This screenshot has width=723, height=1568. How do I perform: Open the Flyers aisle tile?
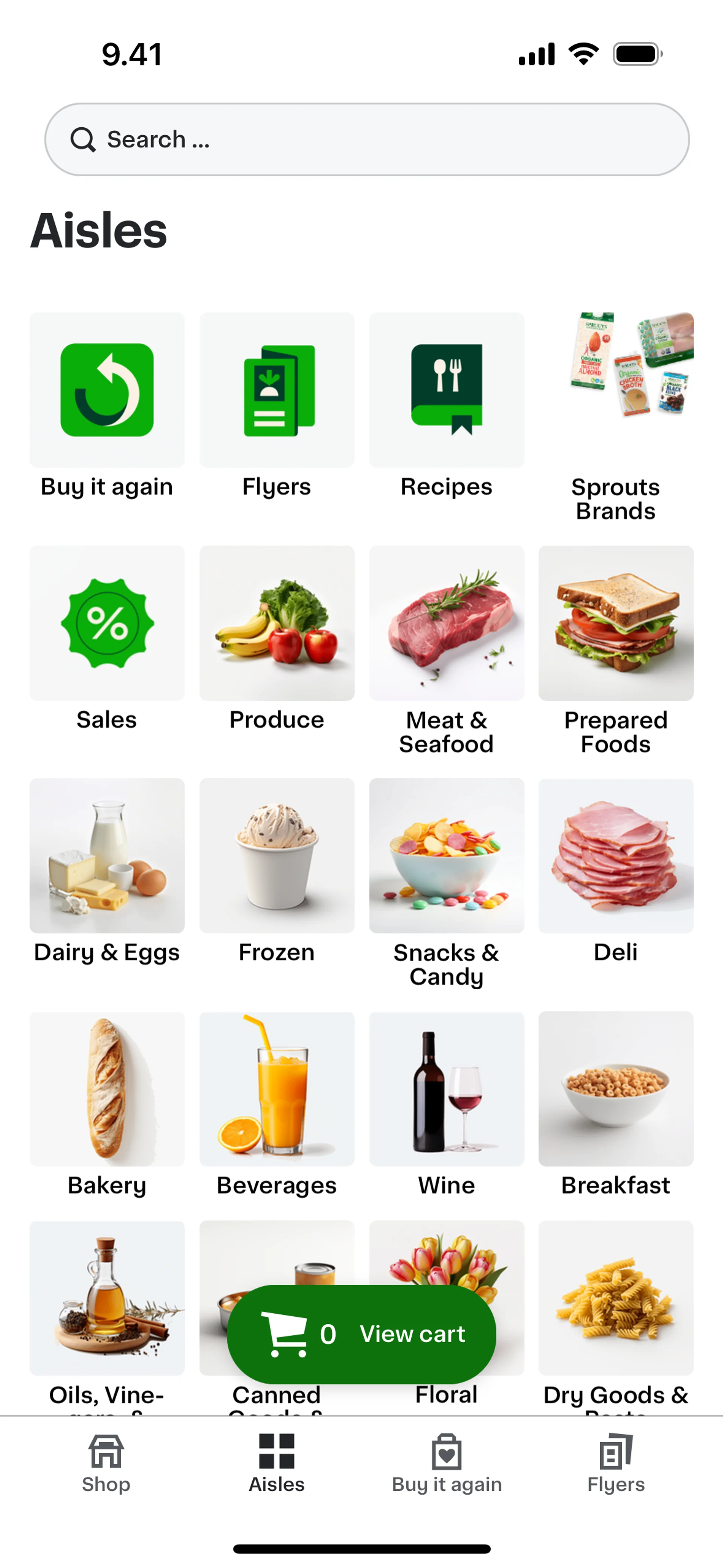(277, 391)
